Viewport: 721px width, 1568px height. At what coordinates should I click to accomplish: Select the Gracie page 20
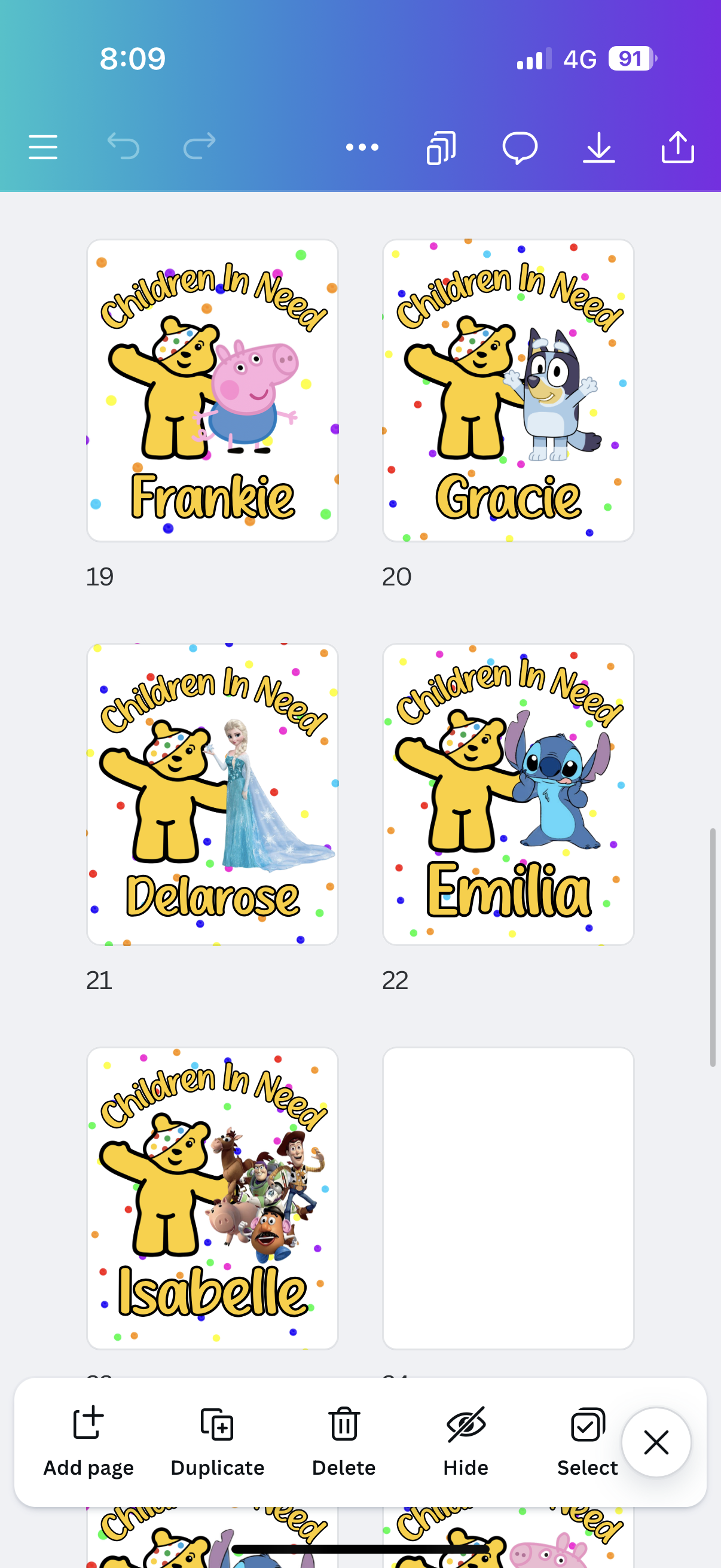click(508, 390)
